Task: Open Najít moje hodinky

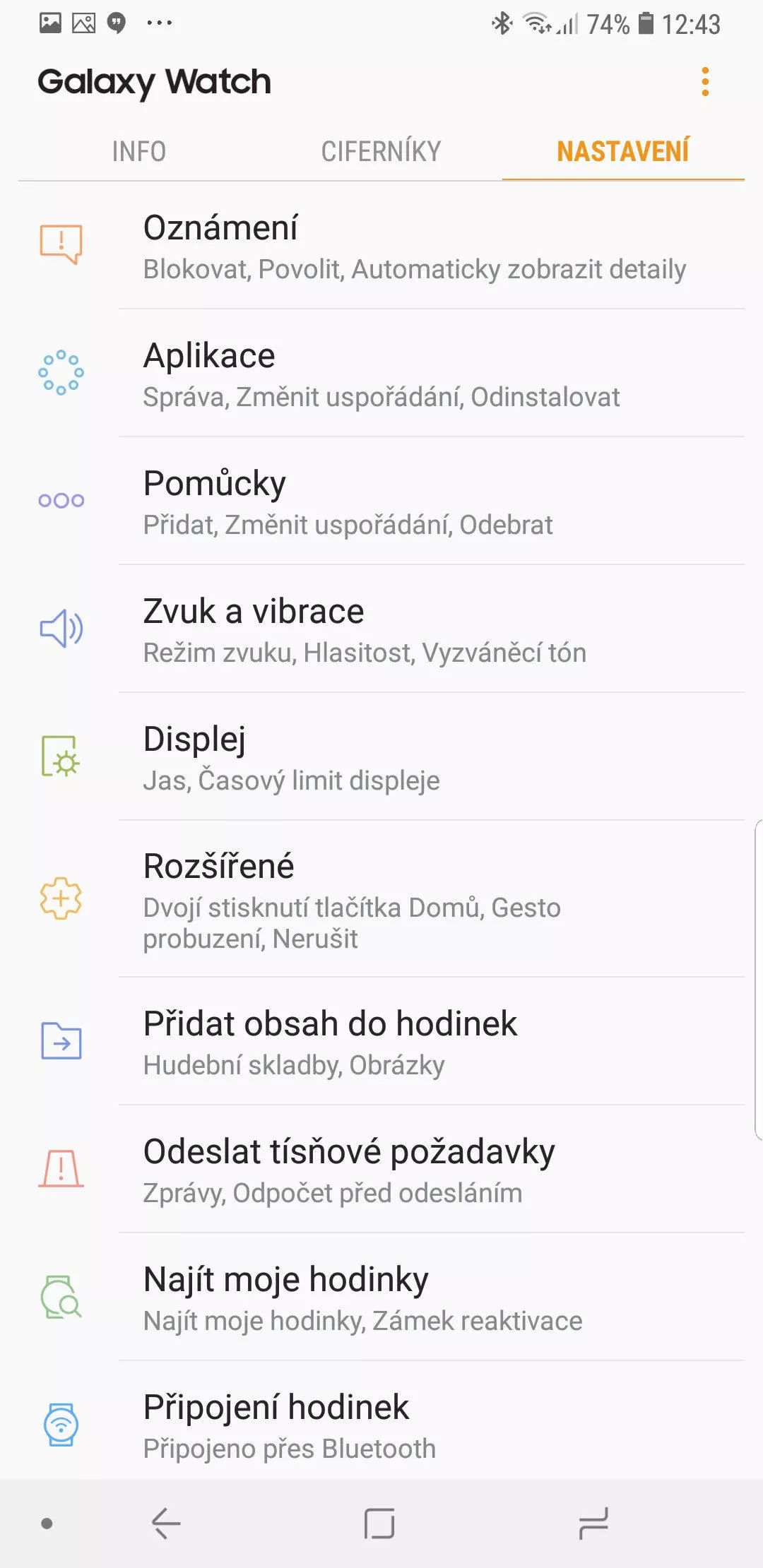Action: click(381, 1297)
